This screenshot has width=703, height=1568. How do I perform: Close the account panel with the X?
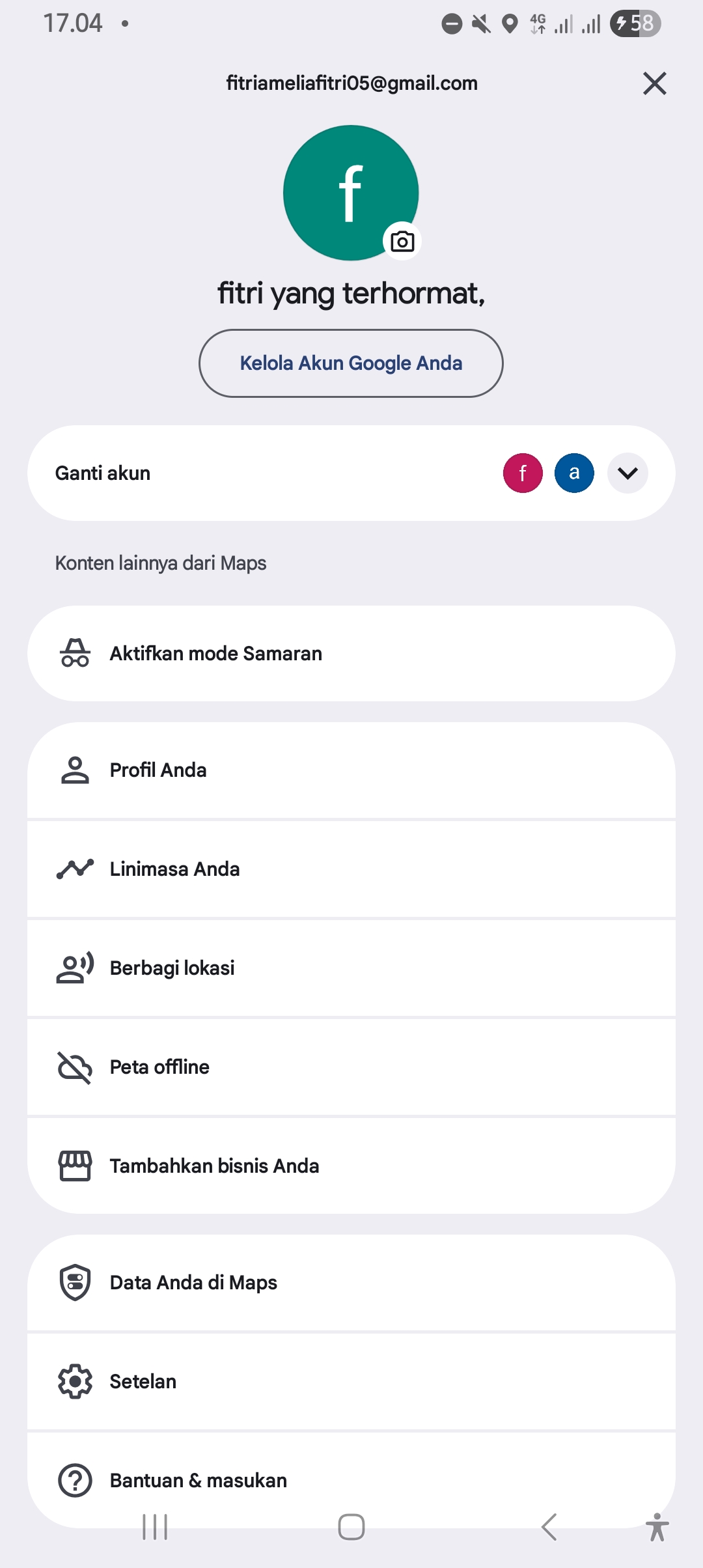pos(654,83)
